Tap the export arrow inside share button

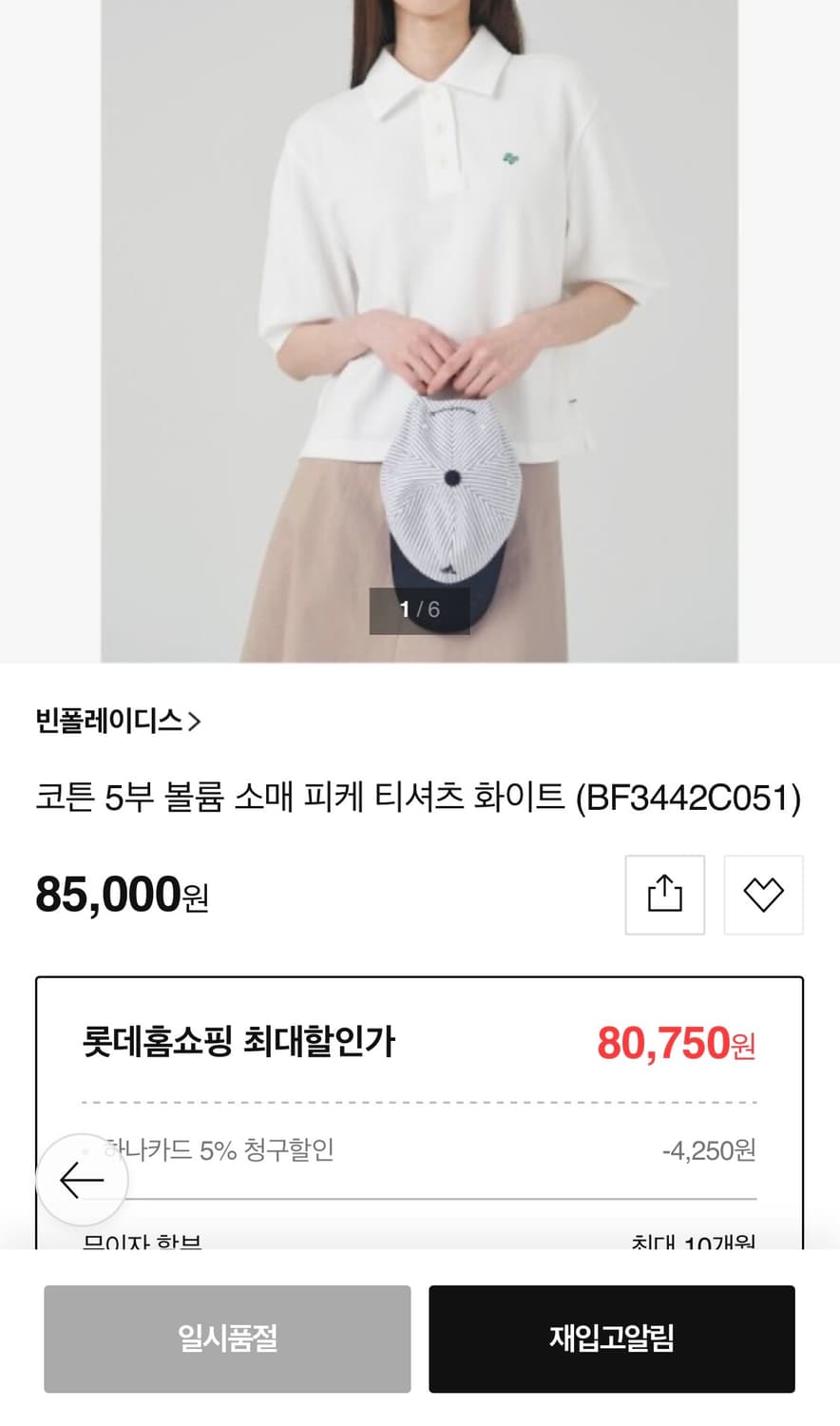664,894
